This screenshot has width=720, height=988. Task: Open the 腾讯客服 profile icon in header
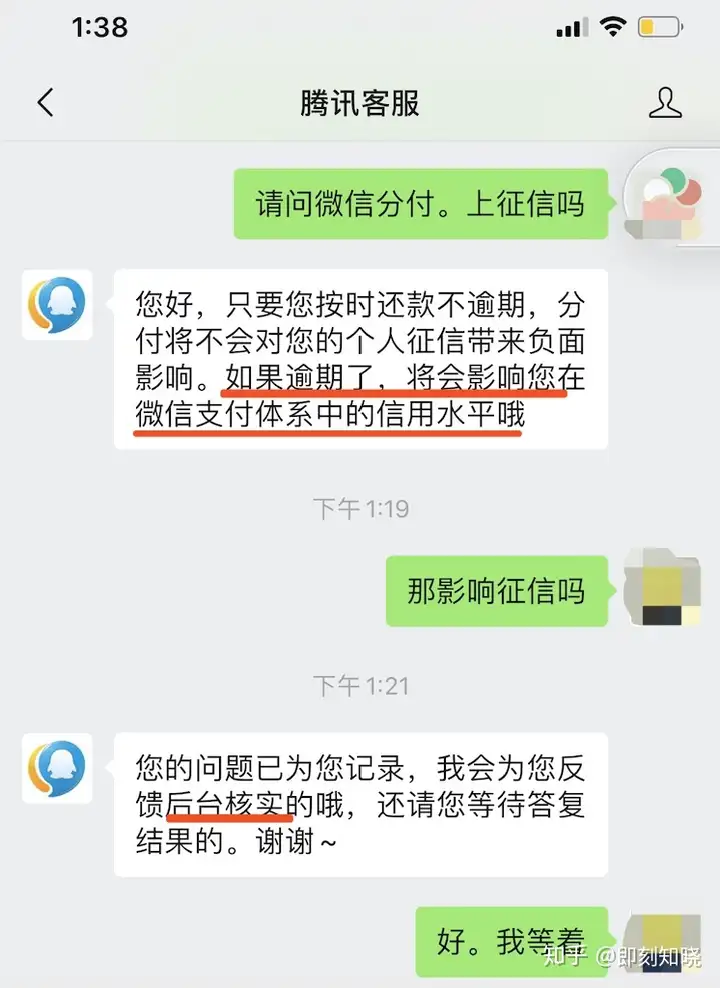[x=665, y=103]
